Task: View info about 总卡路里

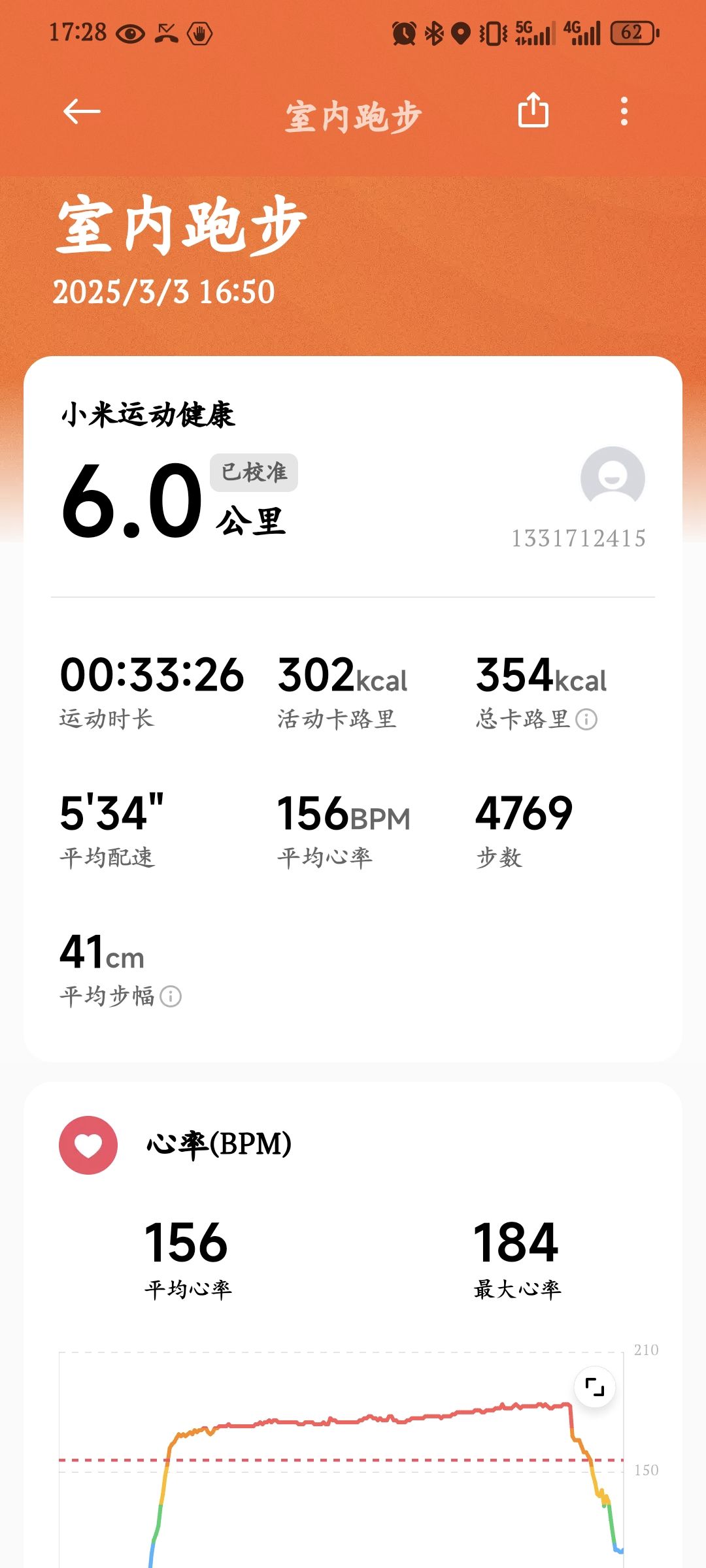Action: click(586, 719)
